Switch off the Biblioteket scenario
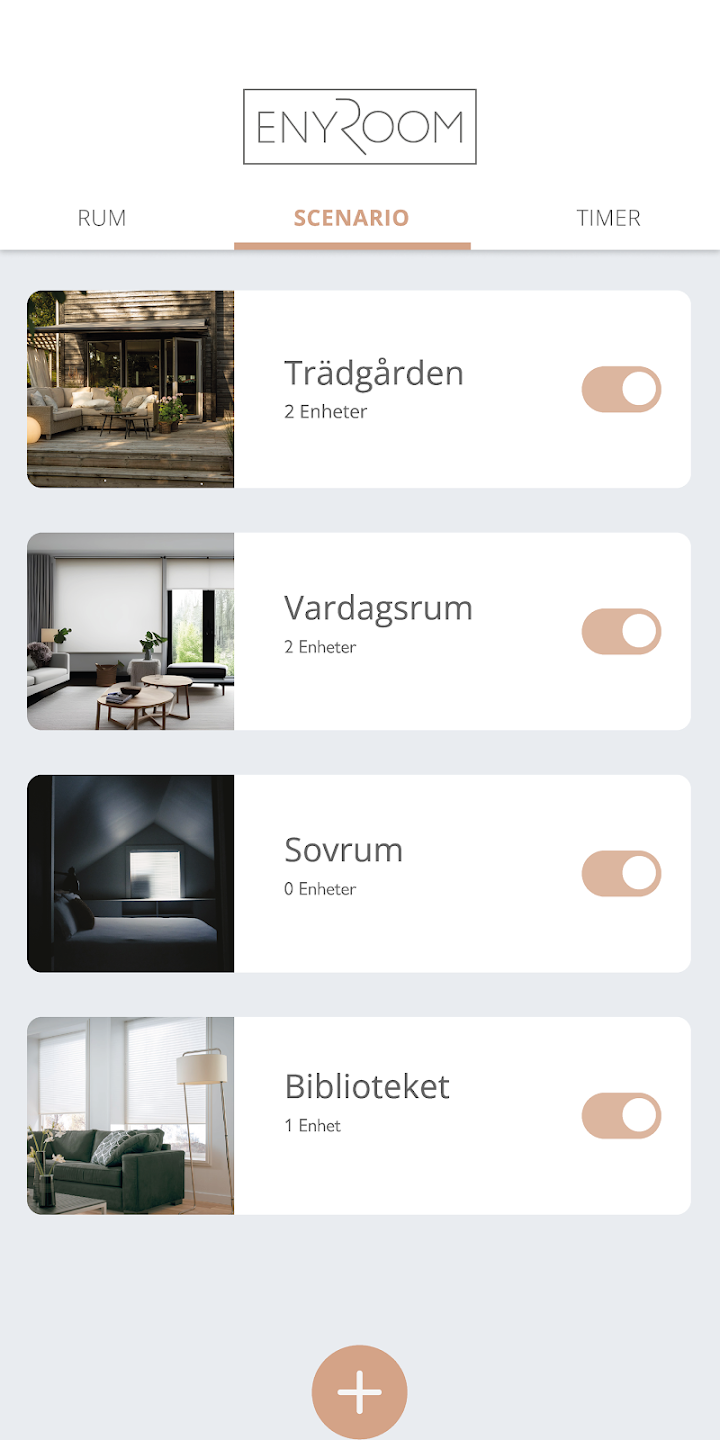The height and width of the screenshot is (1440, 720). point(621,1115)
